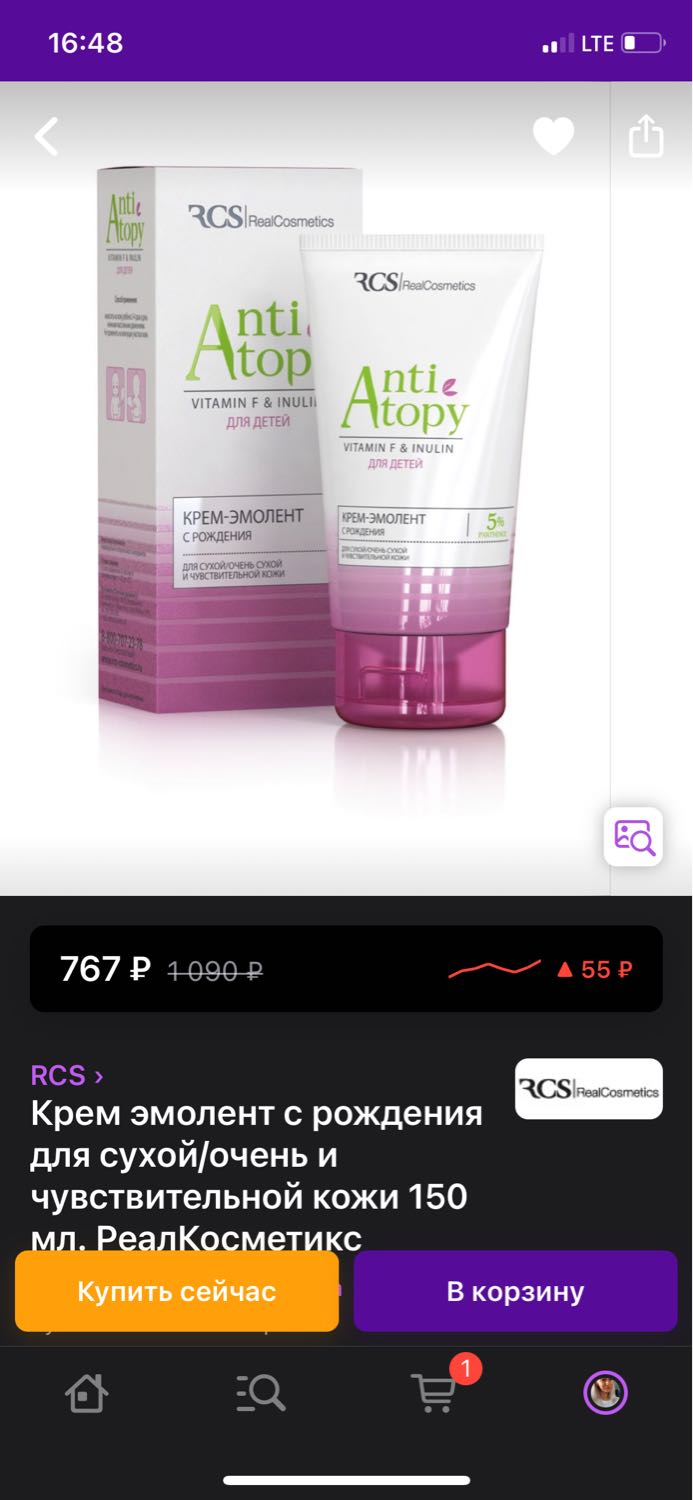This screenshot has width=693, height=1500.
Task: Go back using the back arrow
Action: (x=47, y=136)
